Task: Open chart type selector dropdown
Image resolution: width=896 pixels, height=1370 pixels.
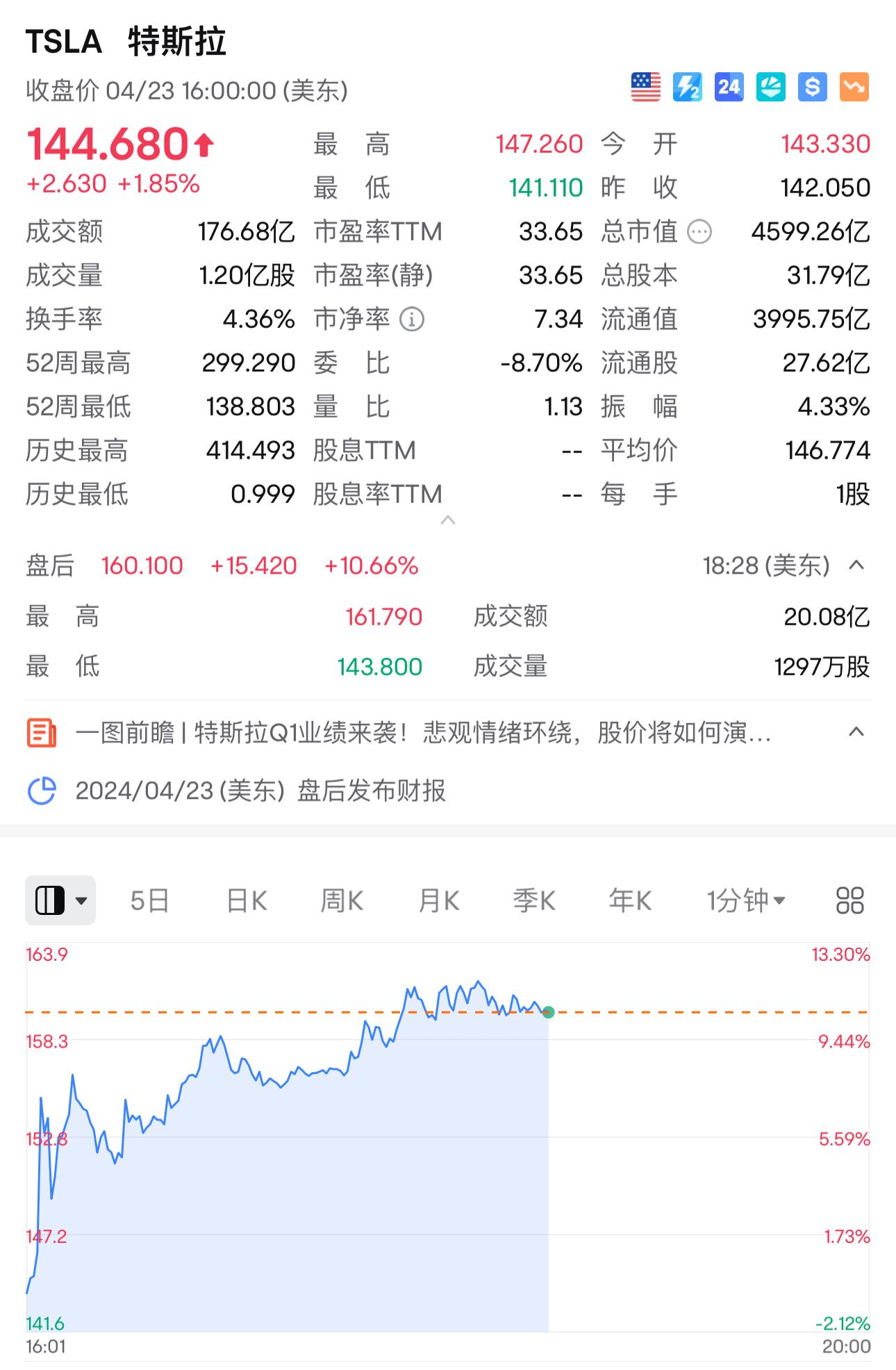Action: pyautogui.click(x=60, y=900)
